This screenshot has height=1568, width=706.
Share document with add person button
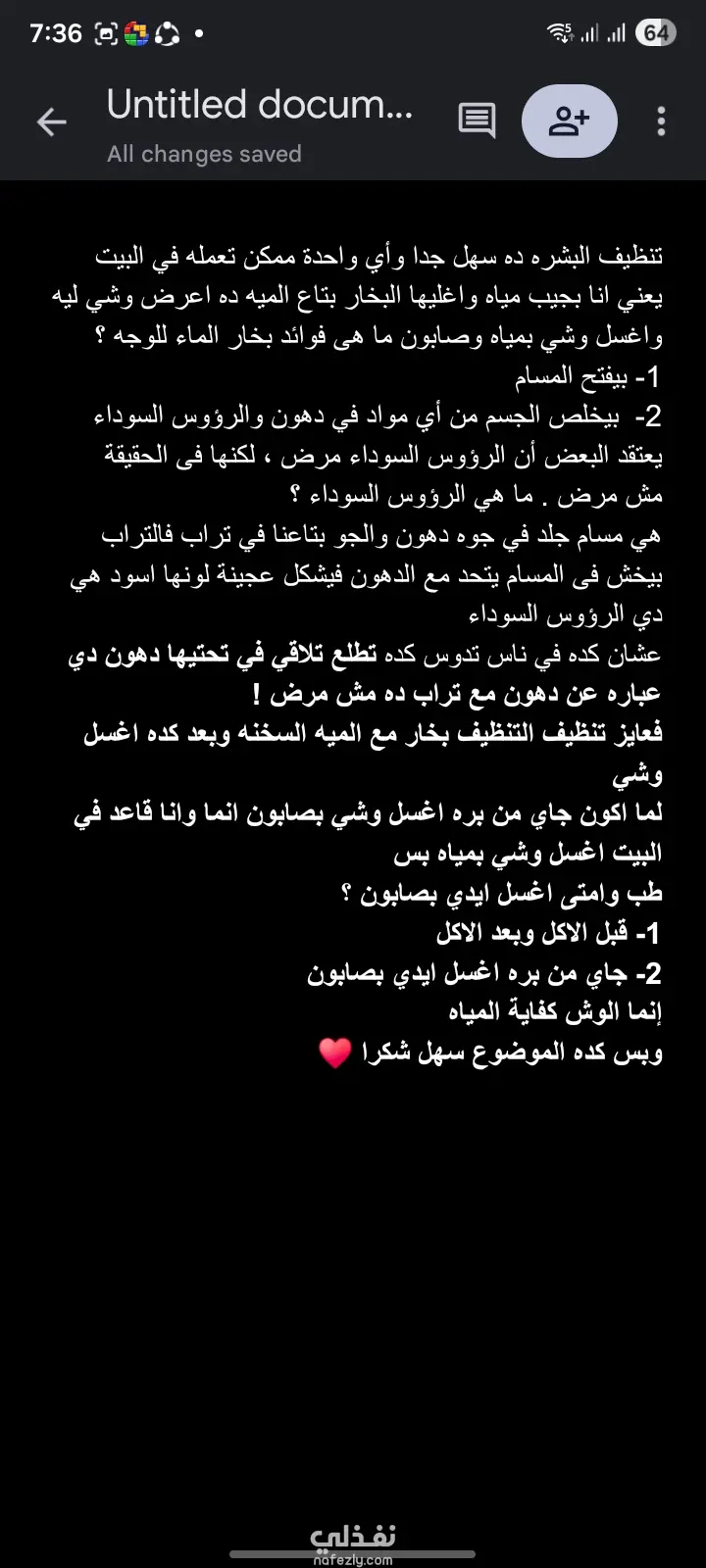click(x=570, y=122)
